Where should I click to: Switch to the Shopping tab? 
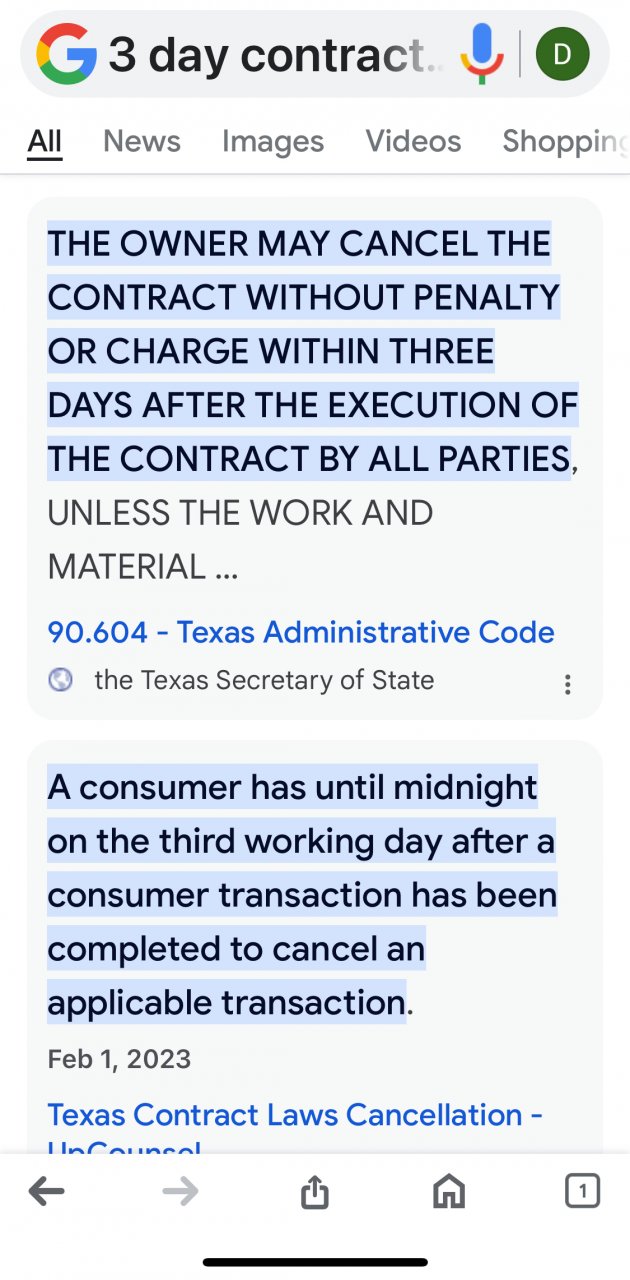tap(565, 142)
